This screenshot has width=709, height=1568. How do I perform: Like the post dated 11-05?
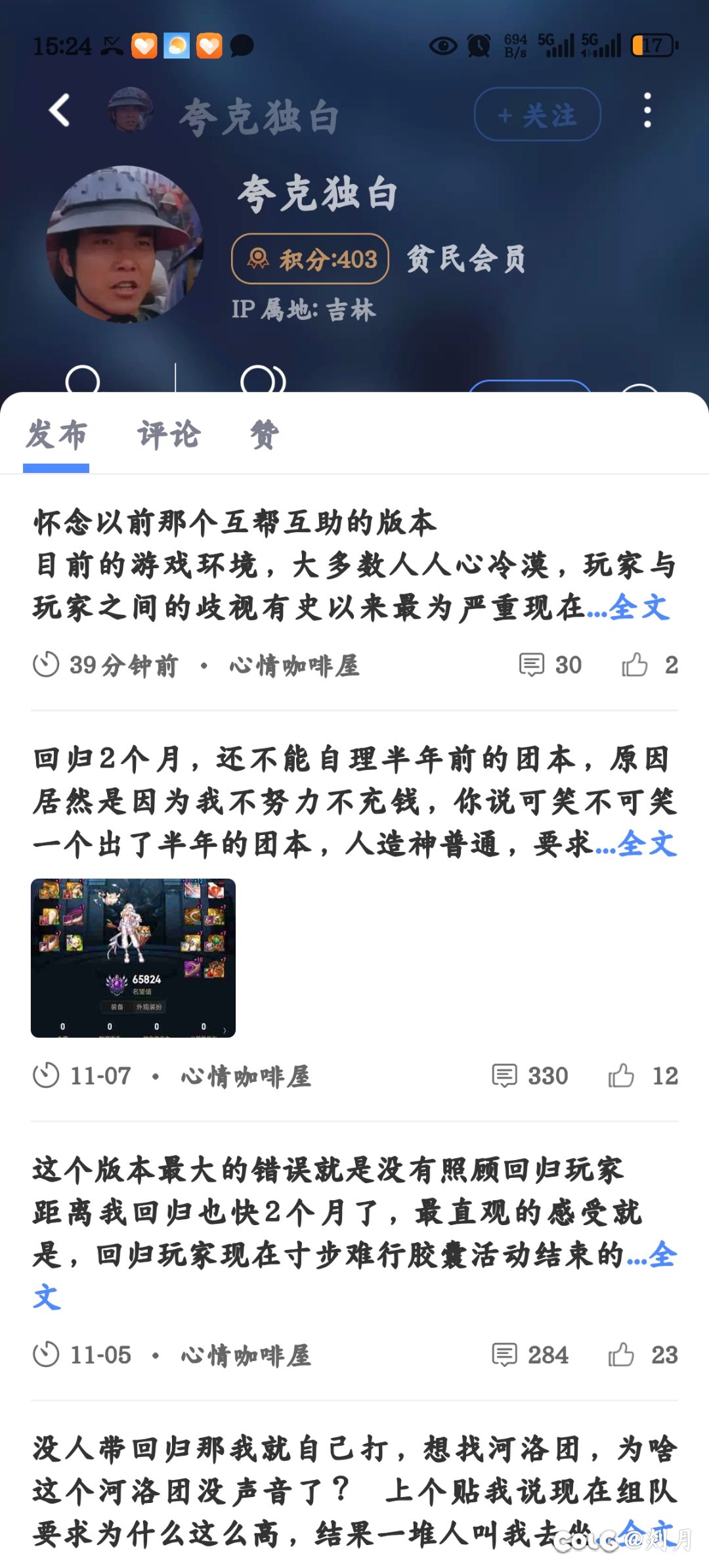point(621,1355)
